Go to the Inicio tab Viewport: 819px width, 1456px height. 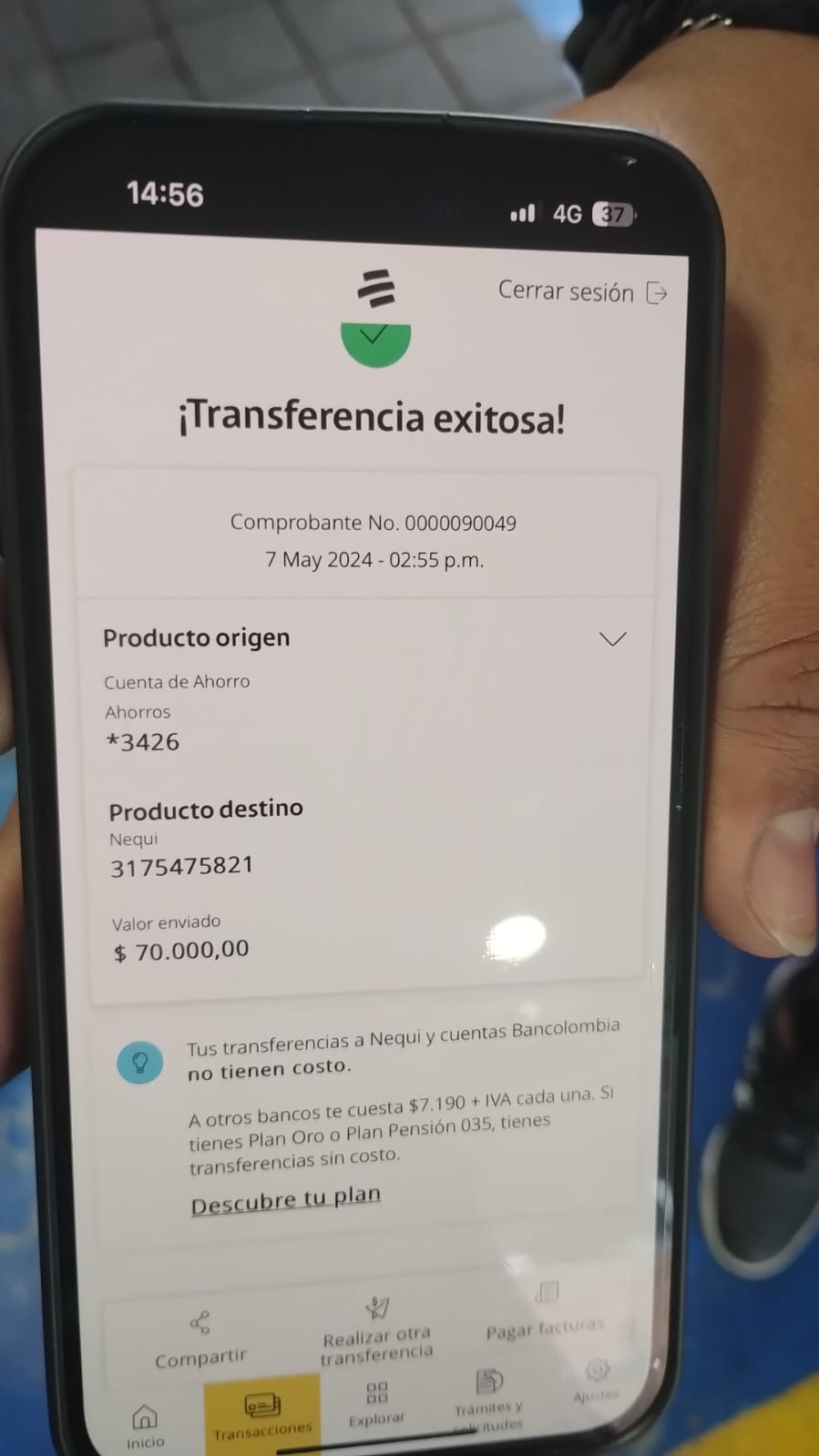[145, 1426]
